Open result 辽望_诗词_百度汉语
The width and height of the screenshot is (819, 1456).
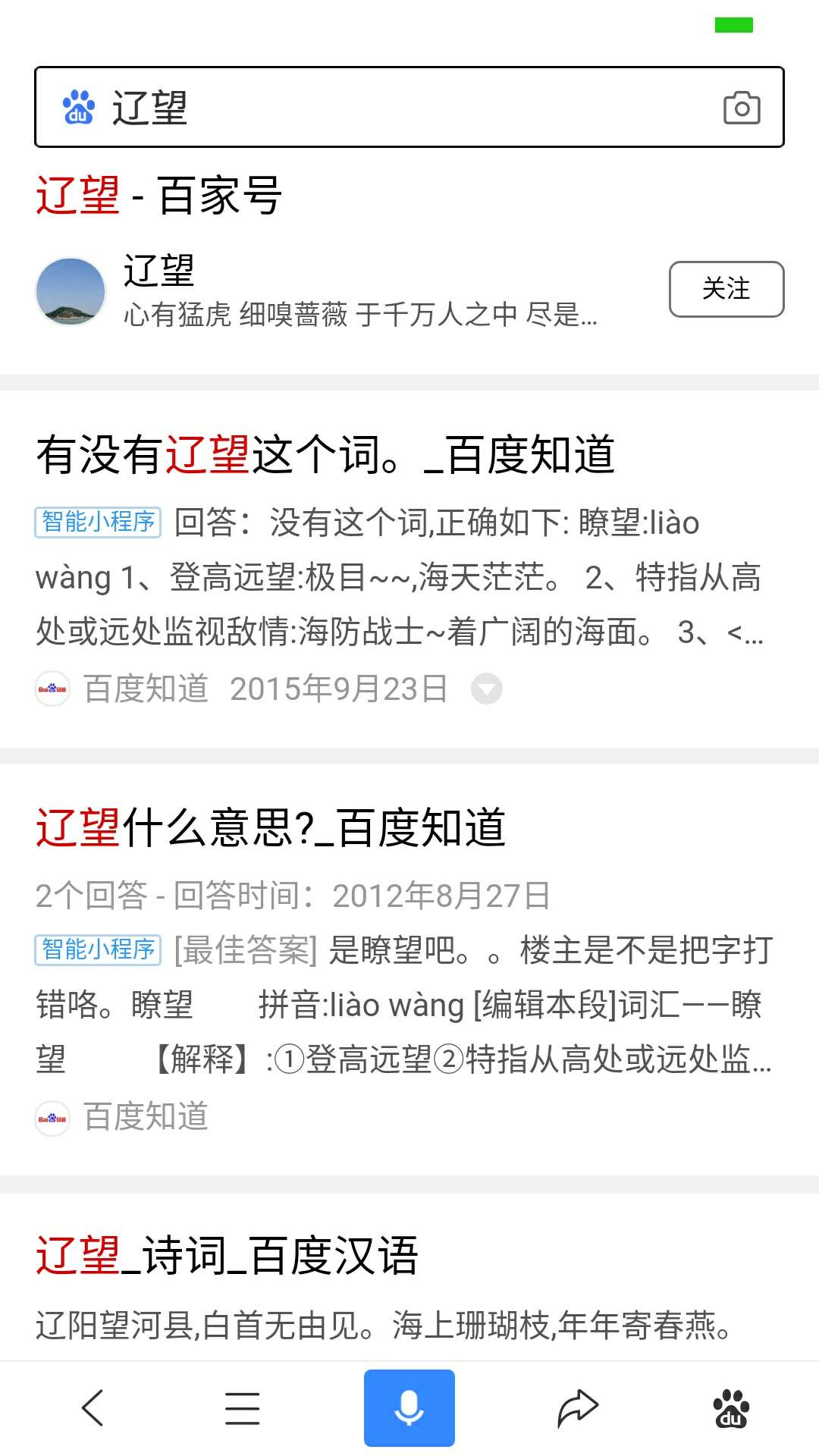point(227,1255)
